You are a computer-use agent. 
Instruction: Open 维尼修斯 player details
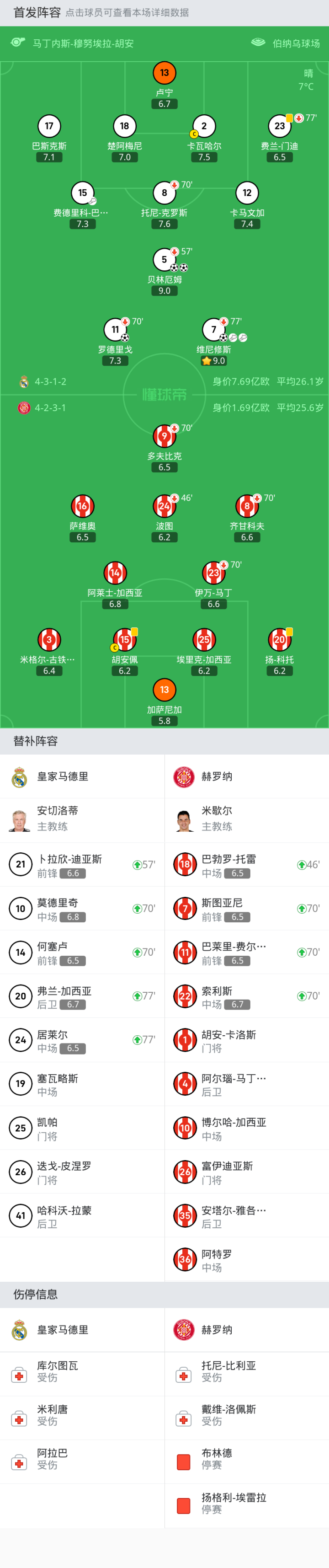213,330
